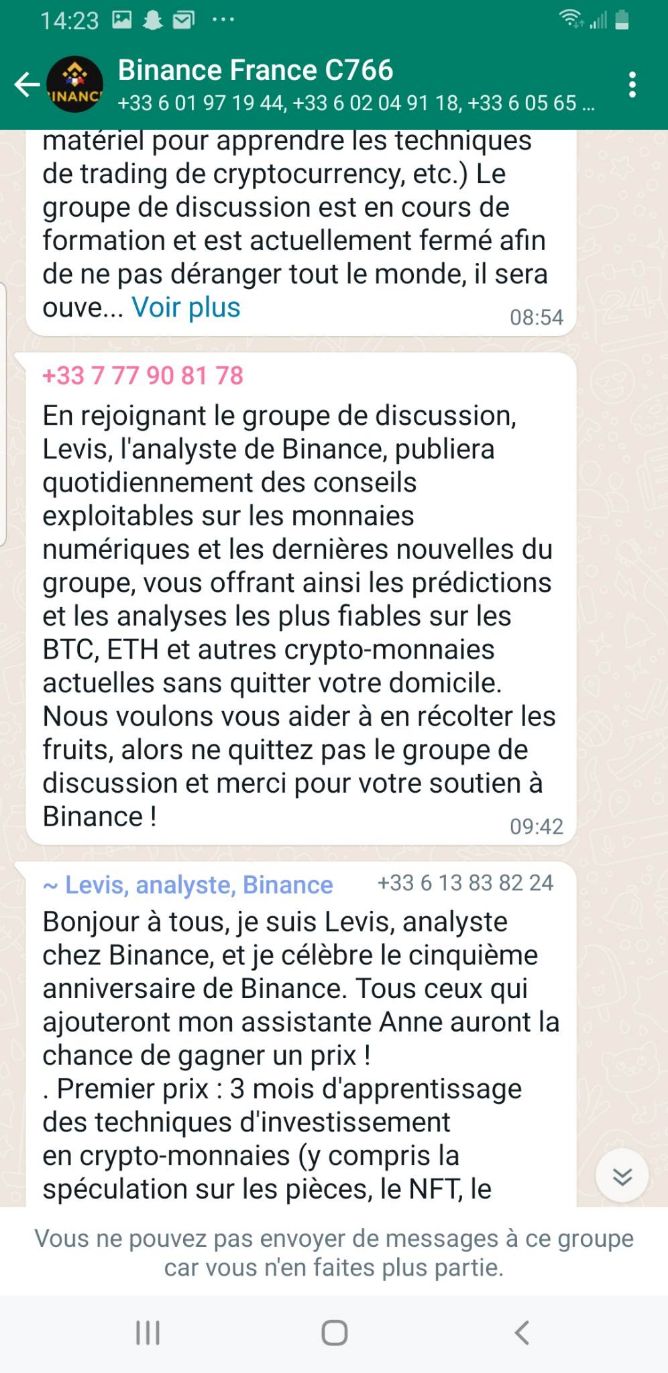Open sender +33 7 77 90 81 78
This screenshot has width=668, height=1373.
(x=143, y=376)
